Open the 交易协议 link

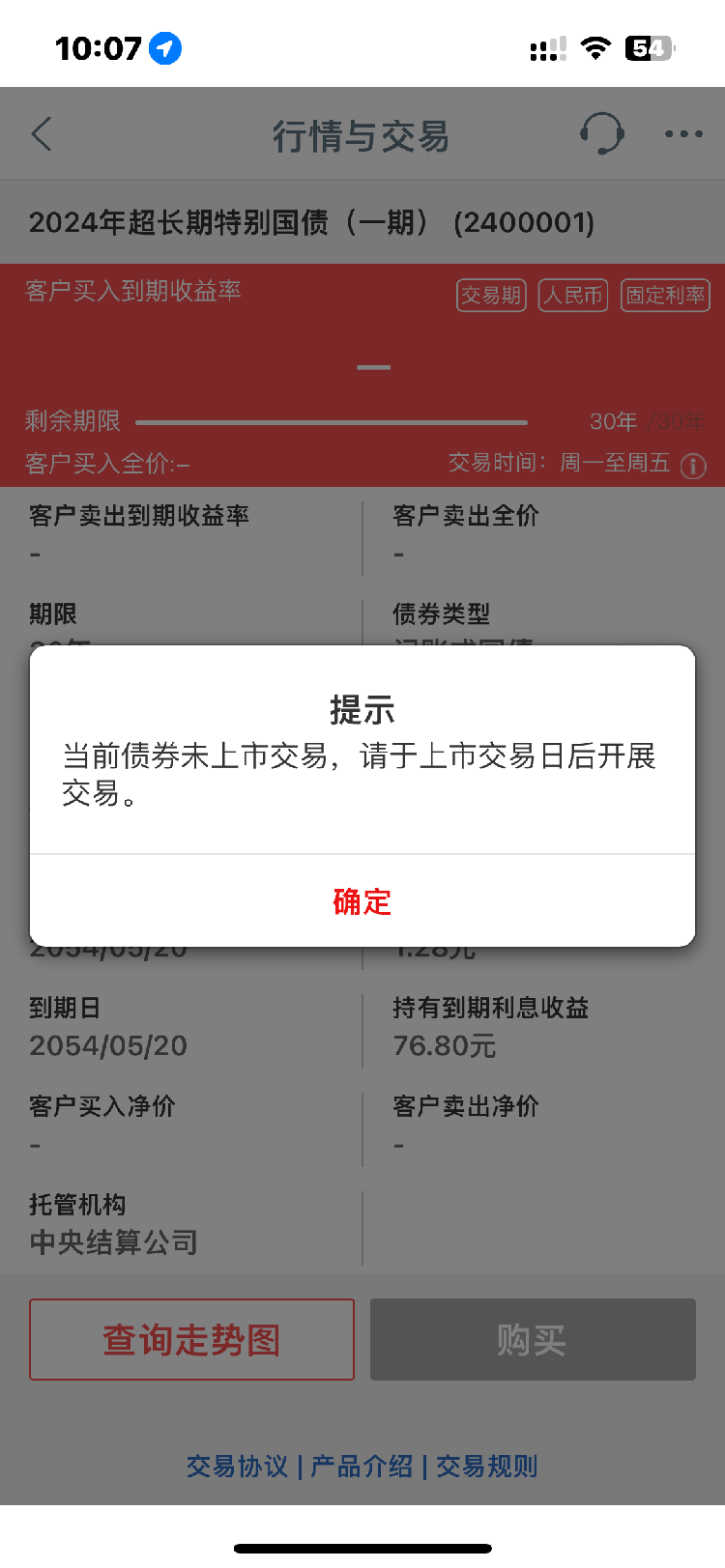click(237, 1467)
